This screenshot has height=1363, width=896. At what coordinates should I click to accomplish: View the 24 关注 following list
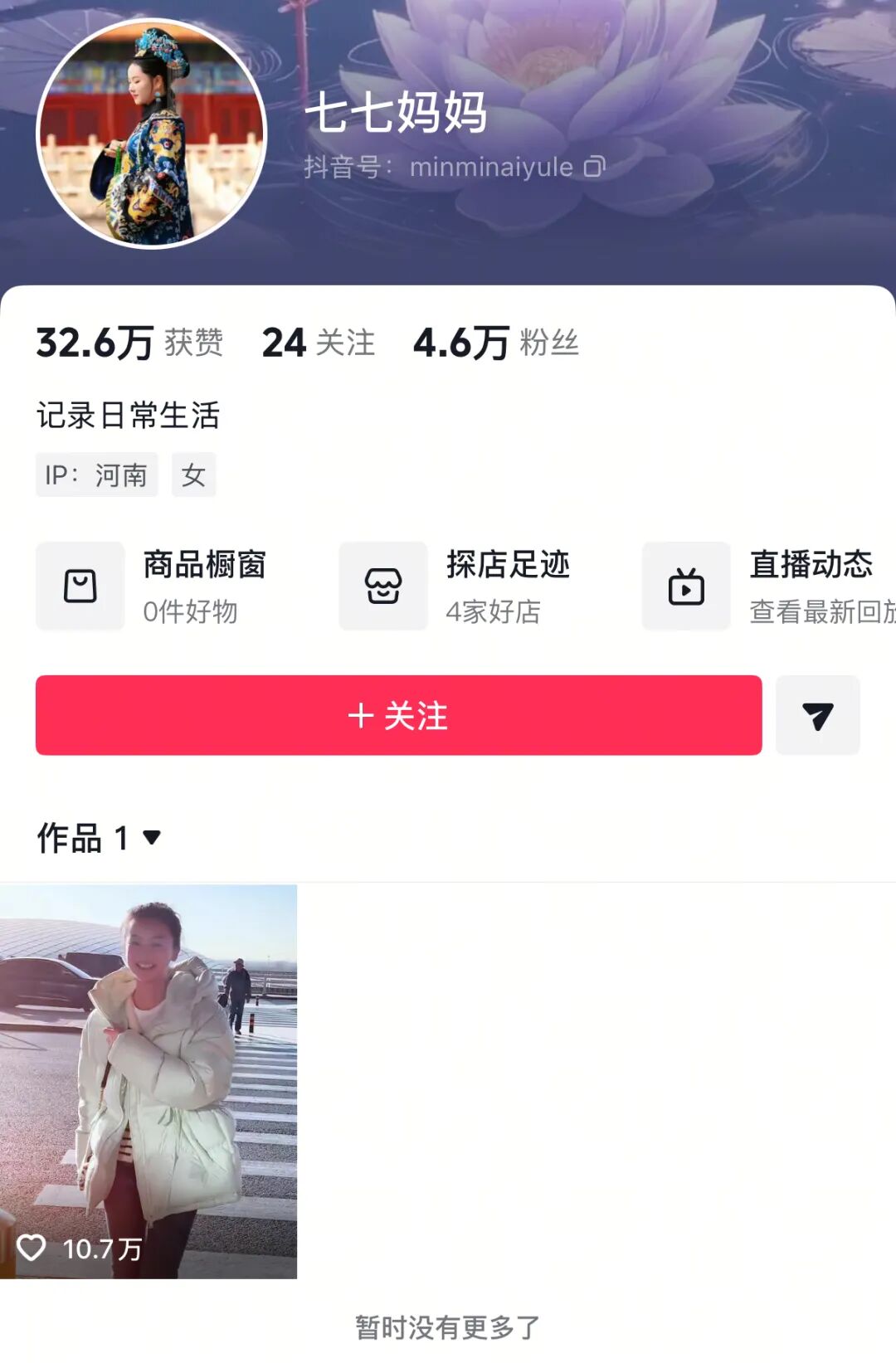tap(319, 343)
